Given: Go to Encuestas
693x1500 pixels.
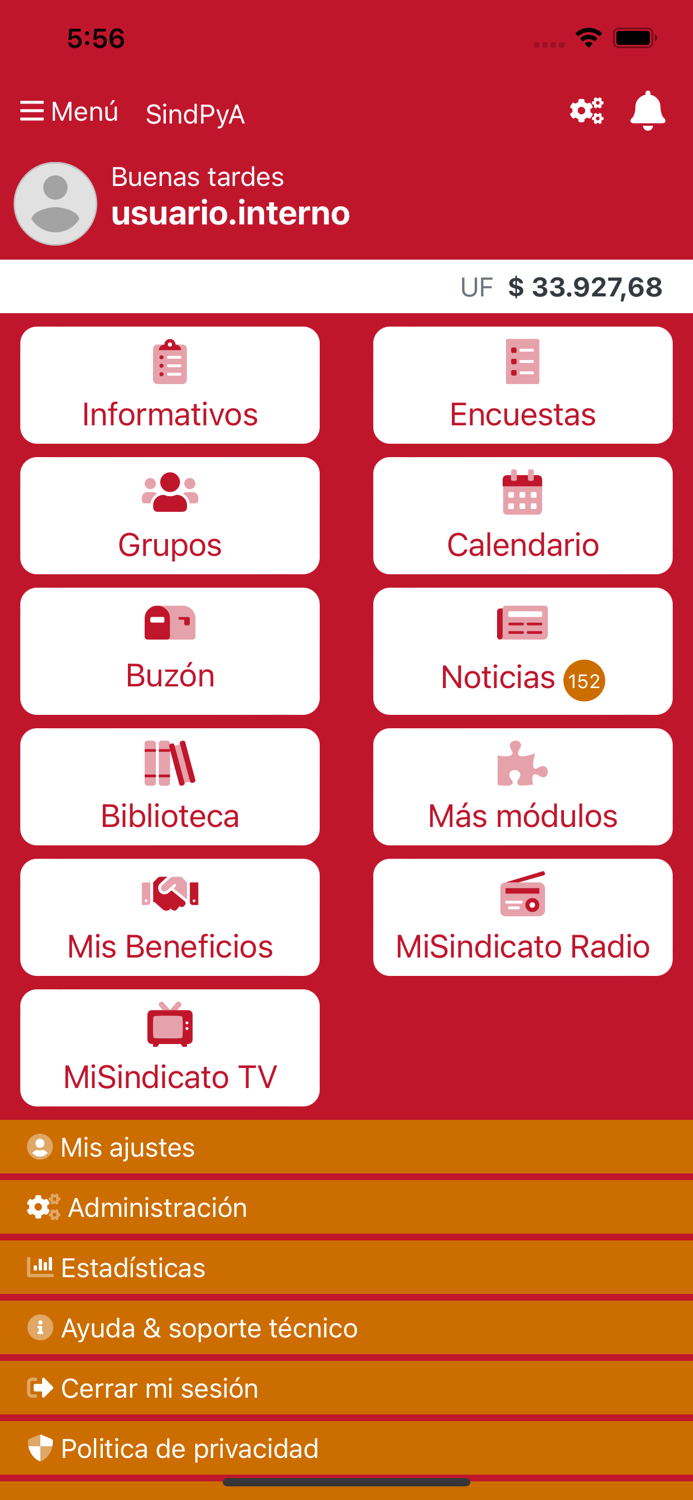Looking at the screenshot, I should pos(522,385).
